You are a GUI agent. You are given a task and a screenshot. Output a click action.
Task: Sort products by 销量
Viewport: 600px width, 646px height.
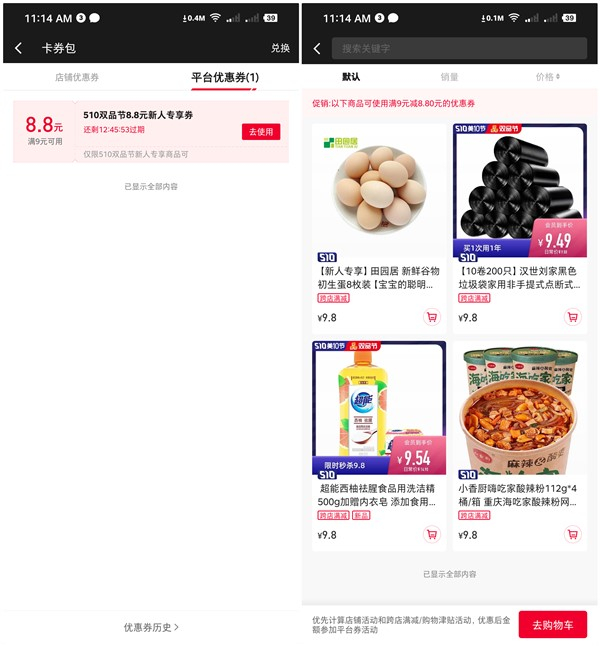tap(450, 76)
